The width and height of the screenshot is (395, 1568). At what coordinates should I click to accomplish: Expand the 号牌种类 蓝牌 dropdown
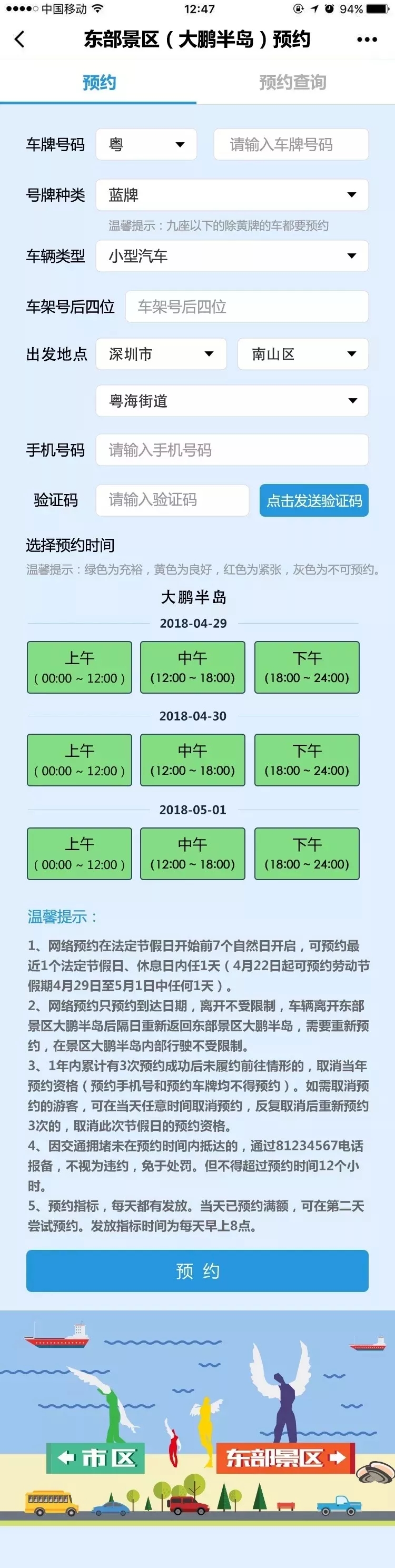coord(232,195)
